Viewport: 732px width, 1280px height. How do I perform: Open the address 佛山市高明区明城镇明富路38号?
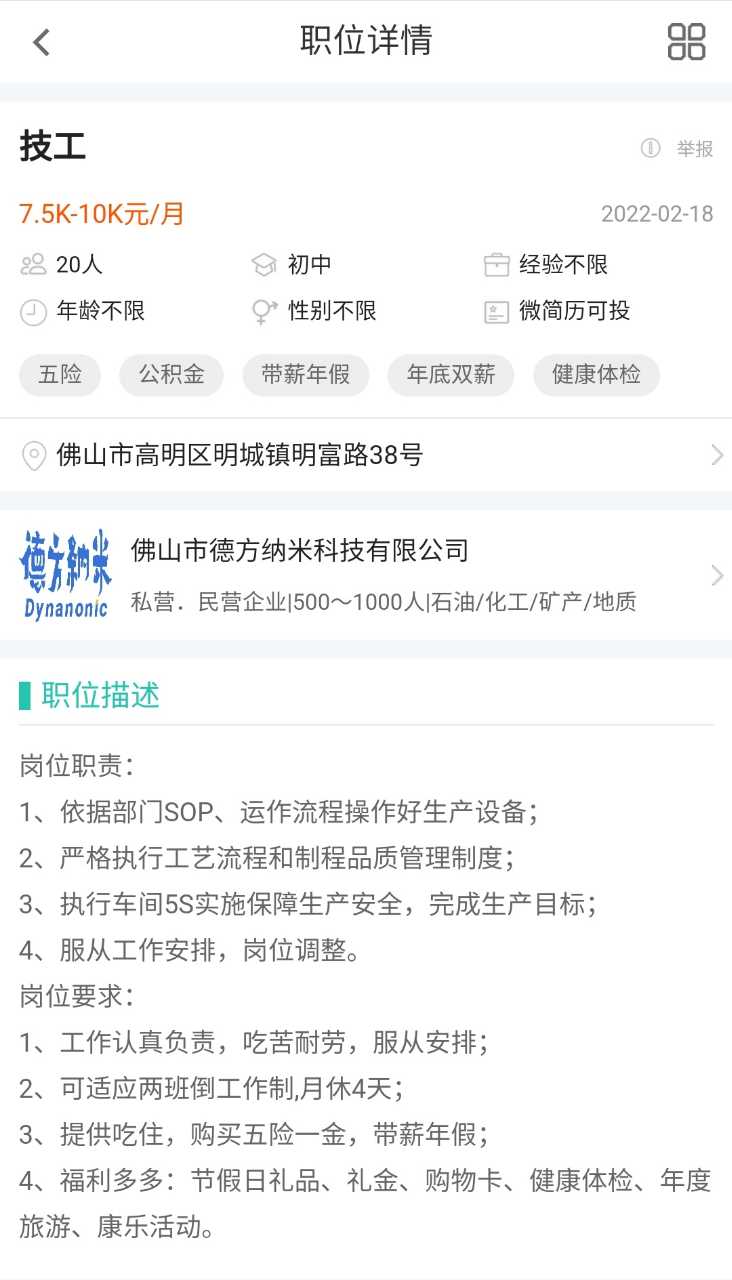(x=366, y=456)
